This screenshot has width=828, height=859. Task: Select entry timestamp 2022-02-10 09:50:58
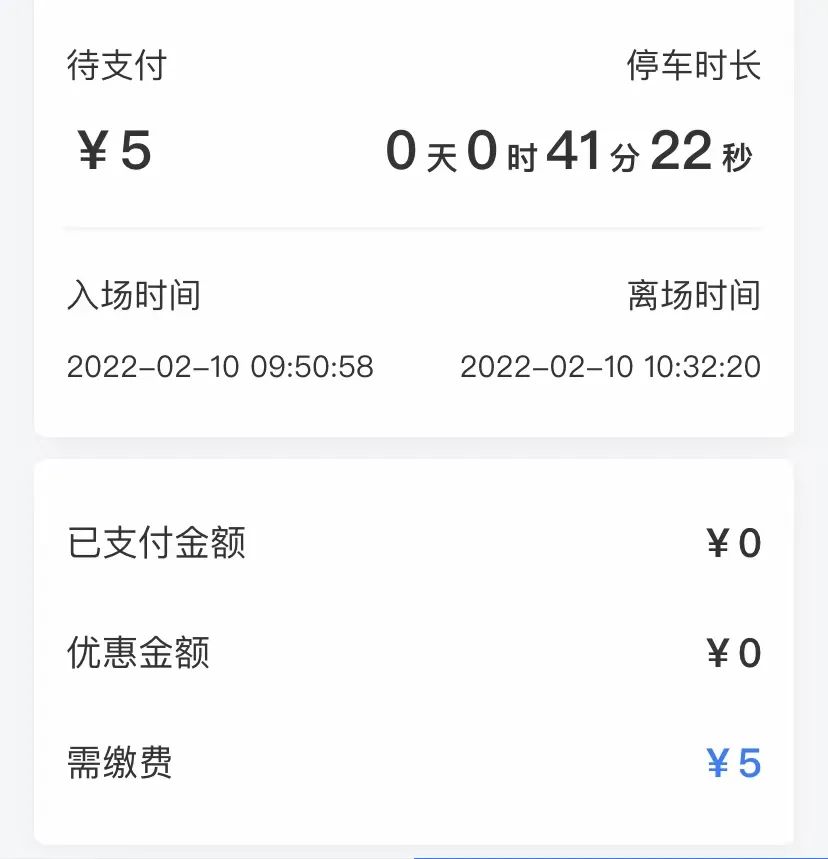[x=220, y=367]
